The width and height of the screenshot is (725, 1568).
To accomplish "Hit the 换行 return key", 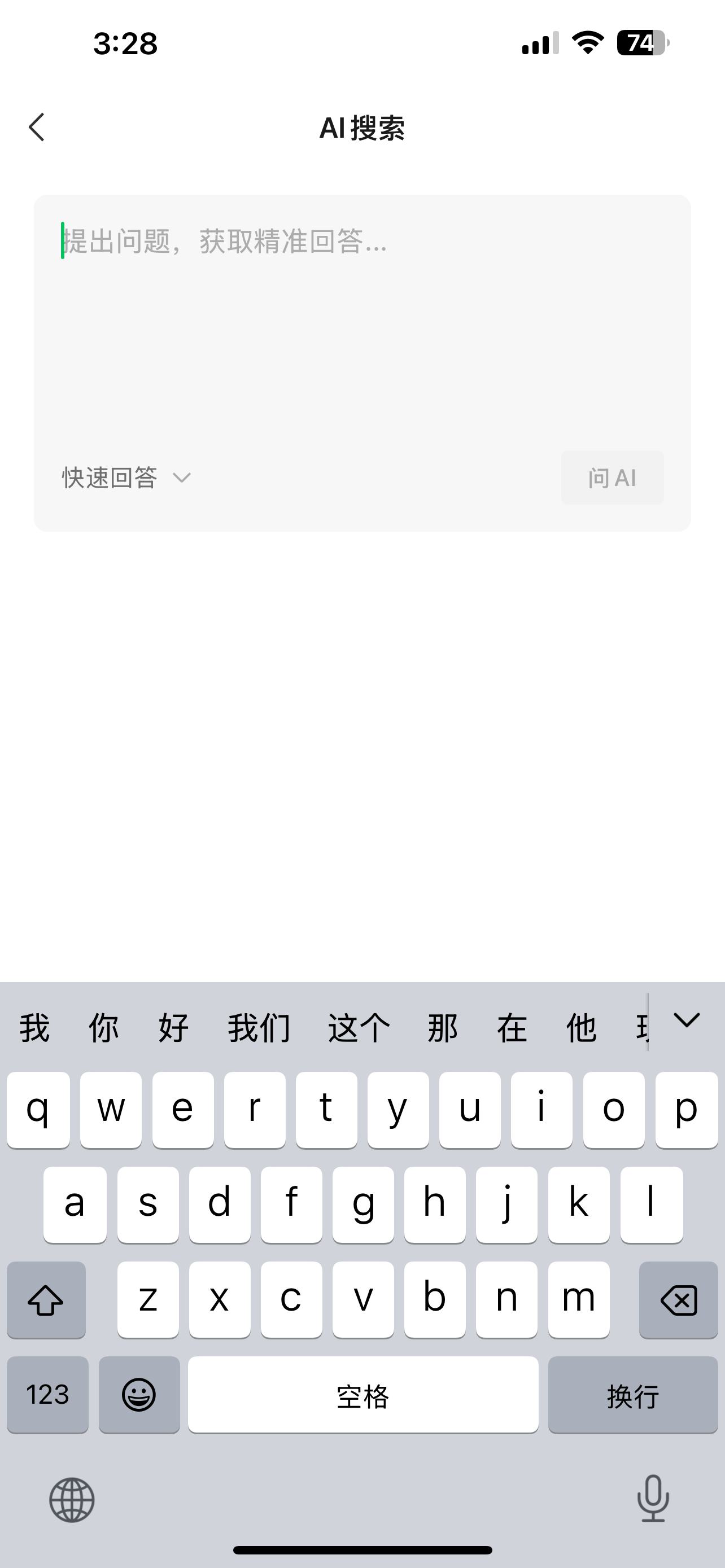I will coord(632,1395).
